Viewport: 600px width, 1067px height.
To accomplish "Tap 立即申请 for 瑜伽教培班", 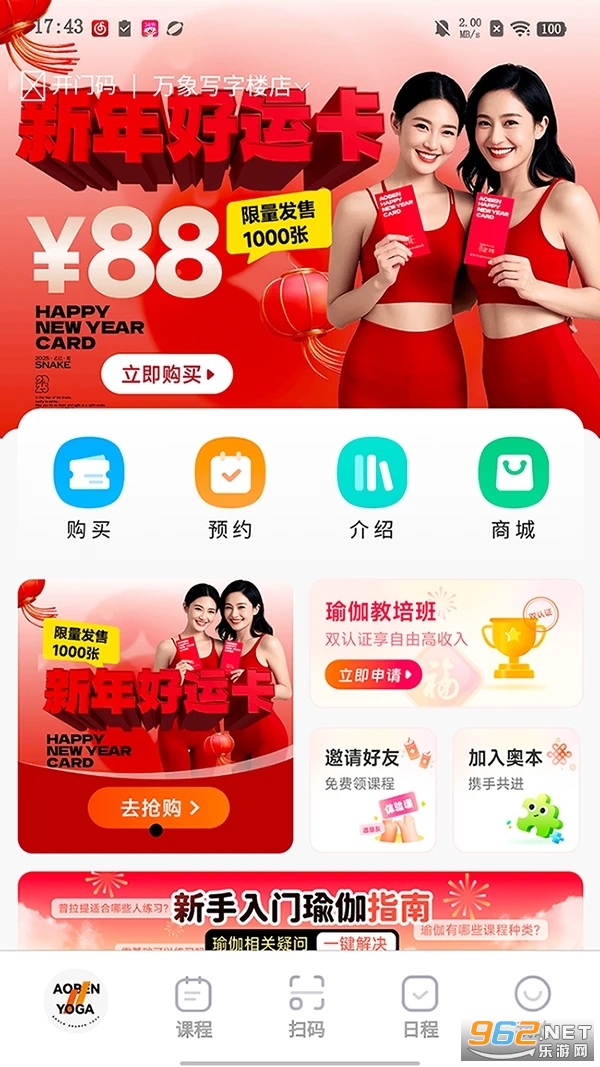I will click(372, 675).
